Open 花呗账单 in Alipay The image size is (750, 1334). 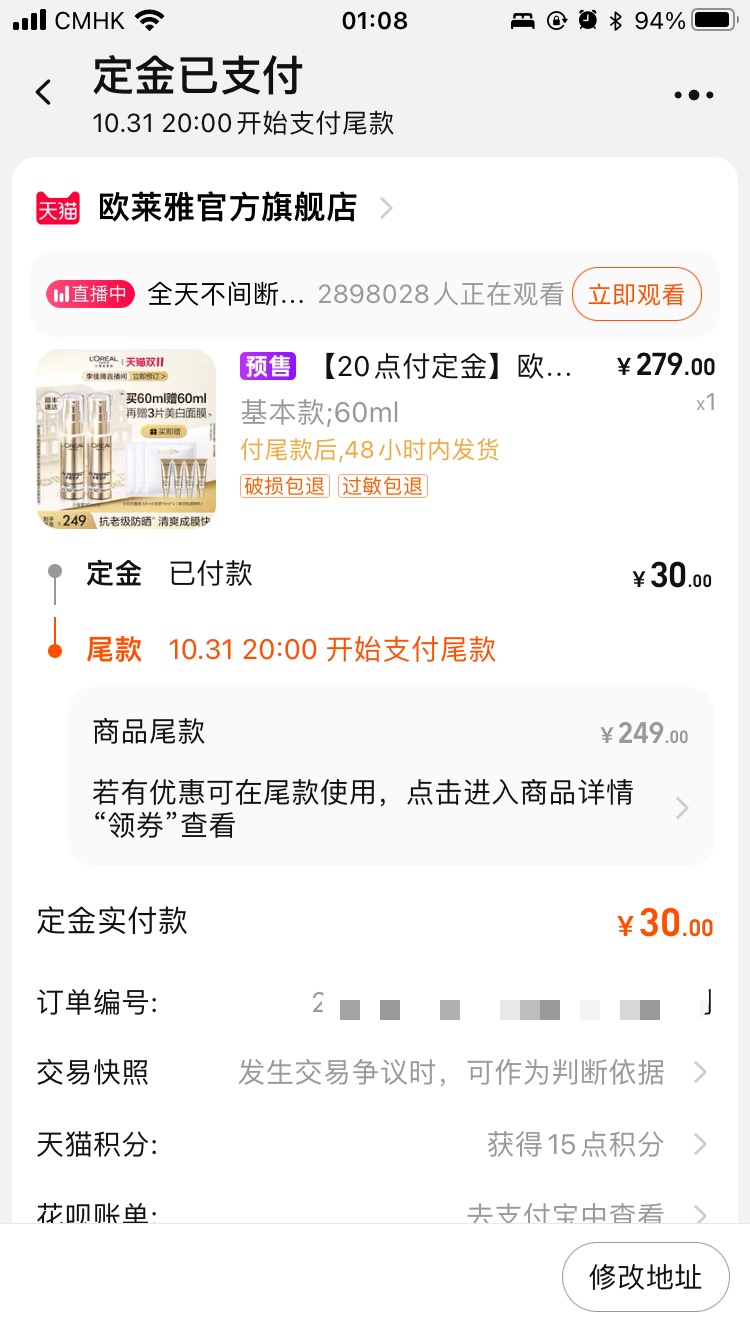pos(375,1212)
